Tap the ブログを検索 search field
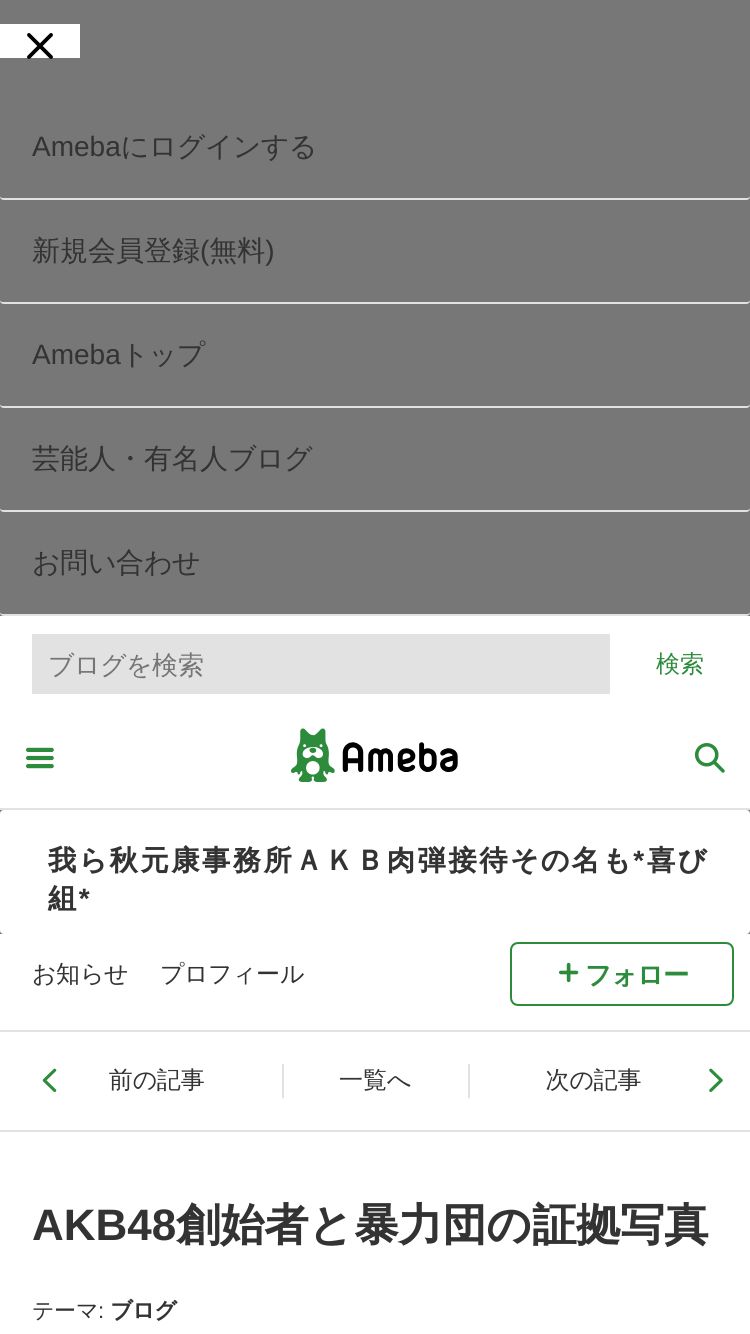This screenshot has height=1334, width=750. [x=320, y=664]
